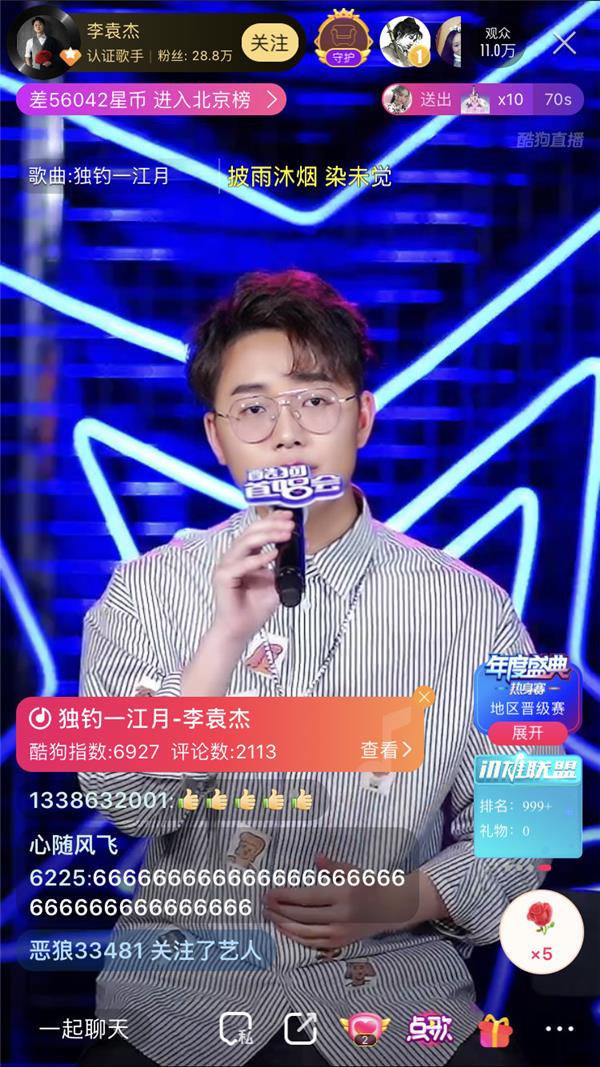
Task: Open 李袁杰's profile avatar
Action: tap(37, 44)
